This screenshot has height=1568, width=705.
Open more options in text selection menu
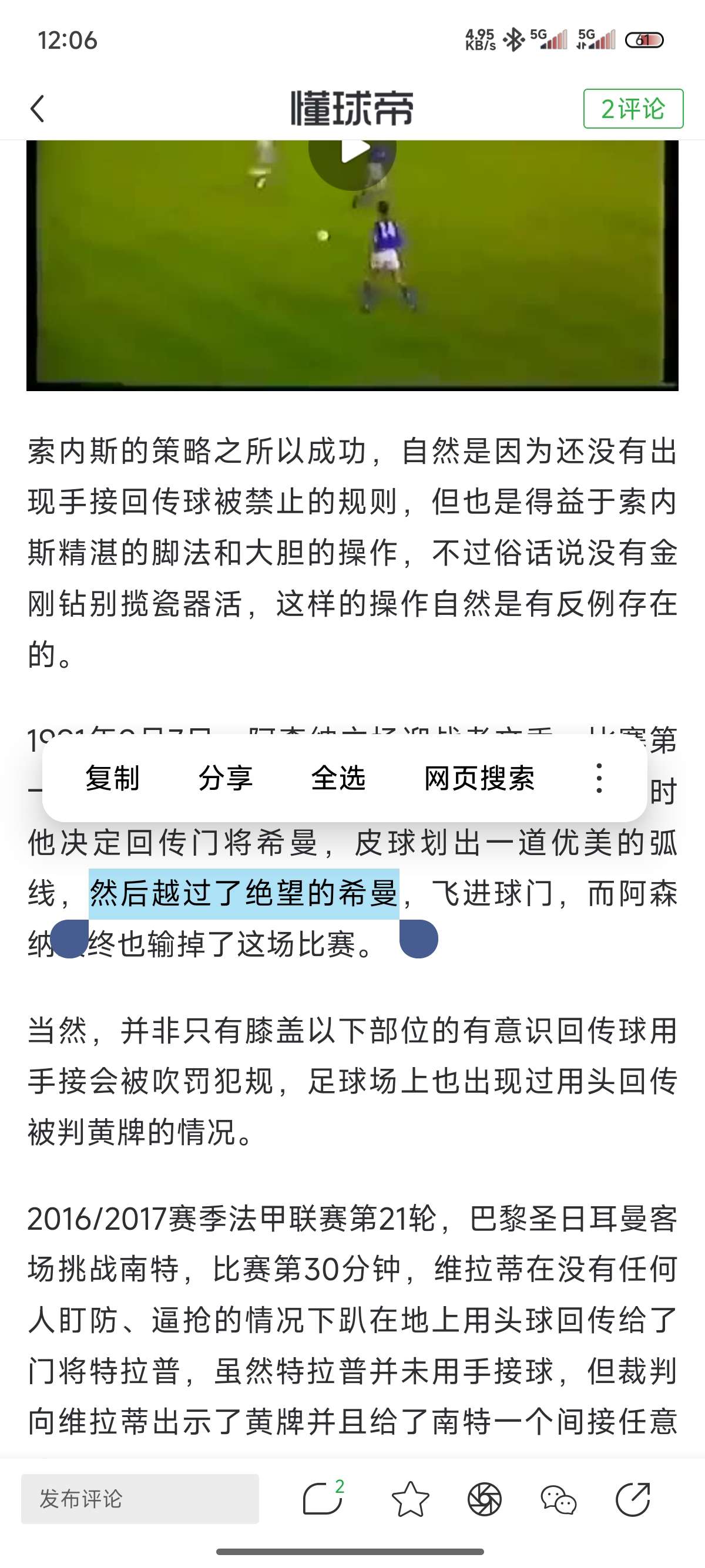coord(599,778)
